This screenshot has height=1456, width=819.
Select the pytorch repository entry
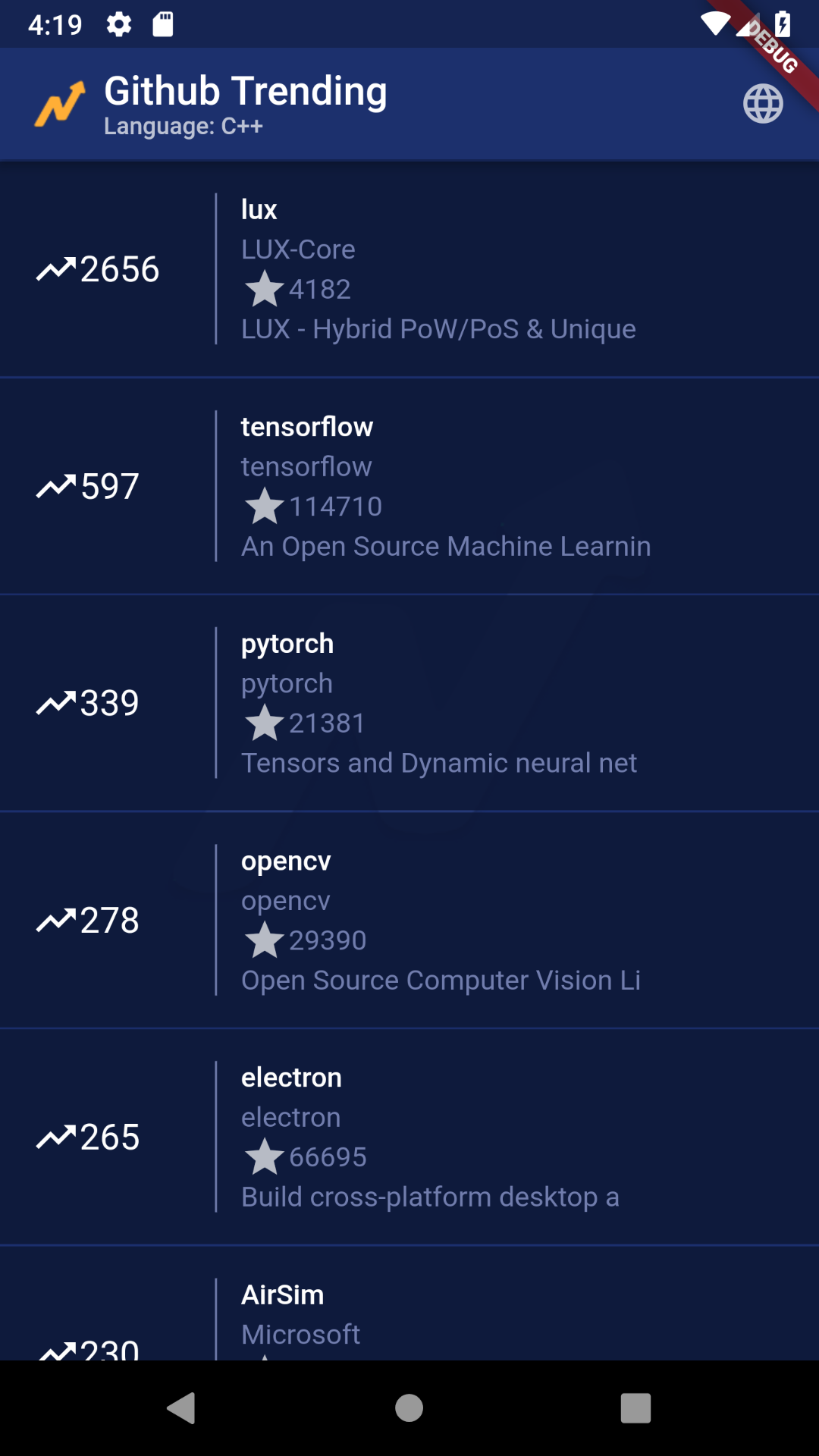coord(409,703)
